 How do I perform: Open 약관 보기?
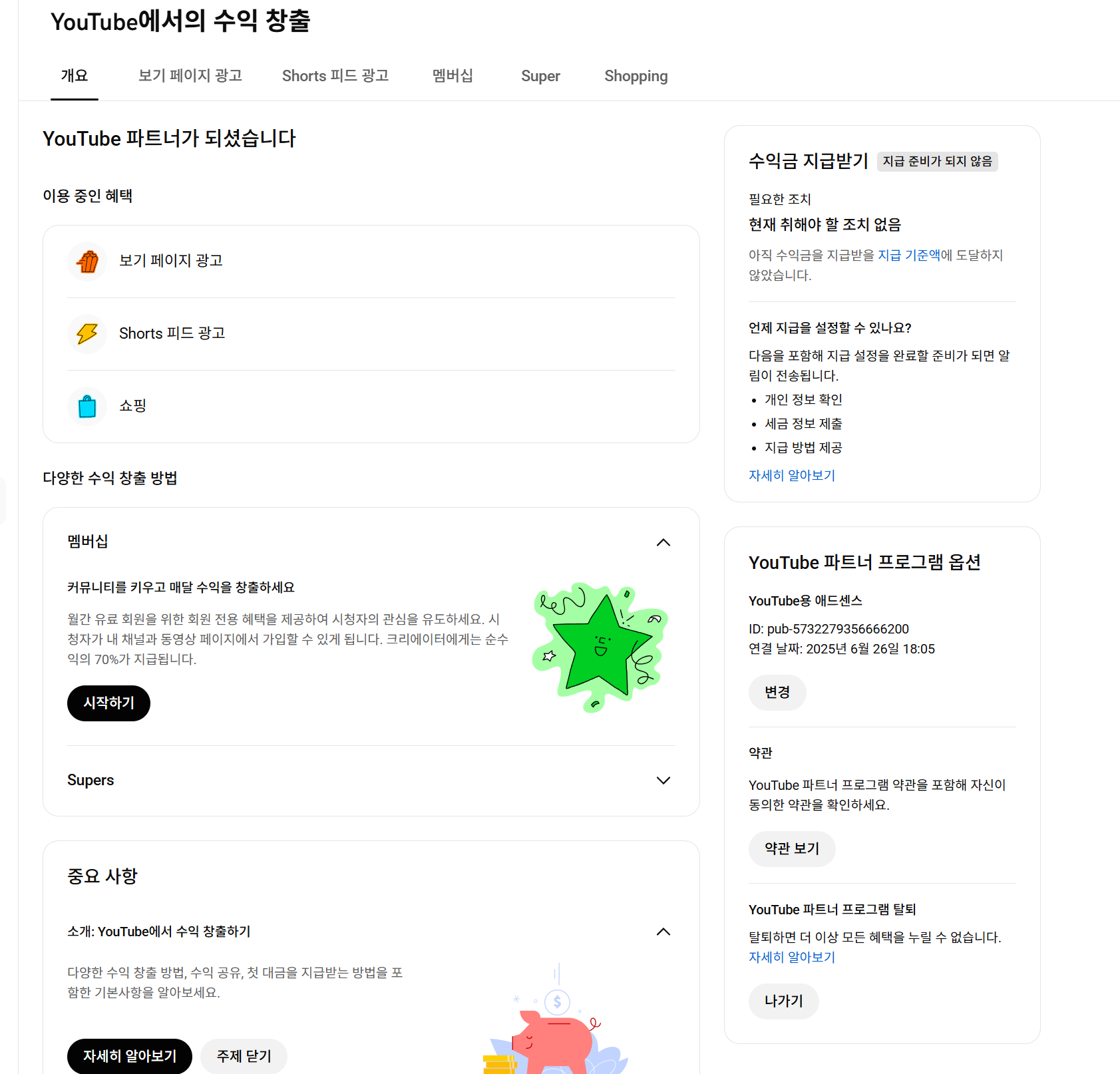pyautogui.click(x=791, y=849)
